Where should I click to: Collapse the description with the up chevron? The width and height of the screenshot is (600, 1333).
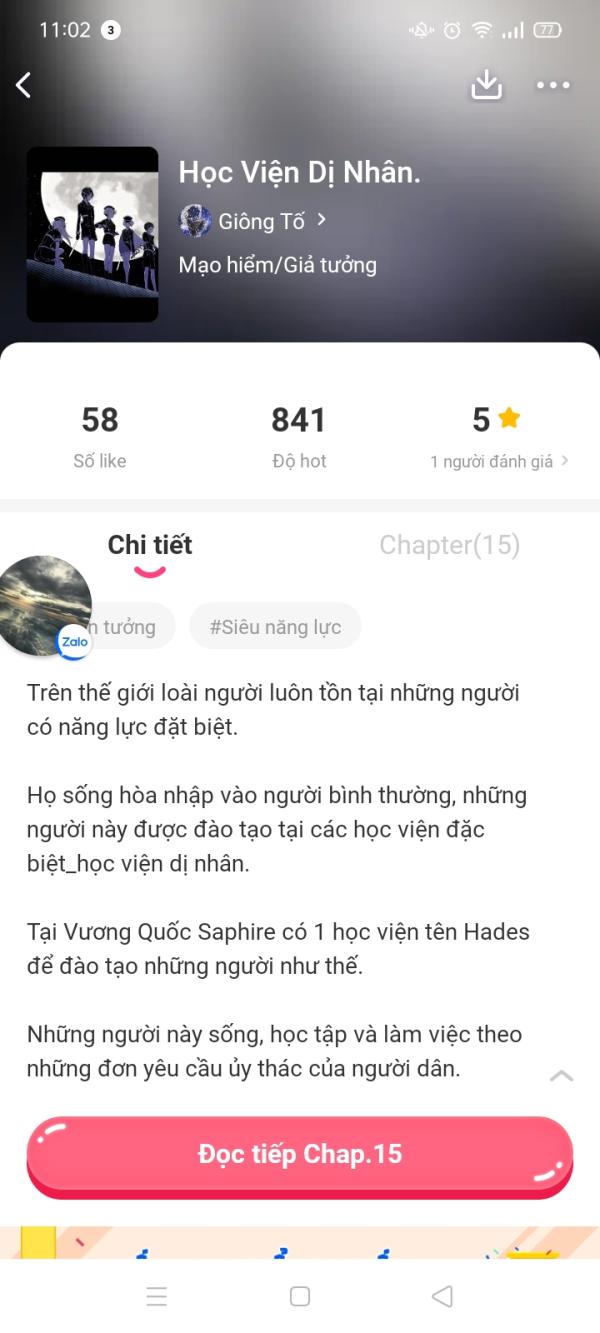[x=562, y=1076]
